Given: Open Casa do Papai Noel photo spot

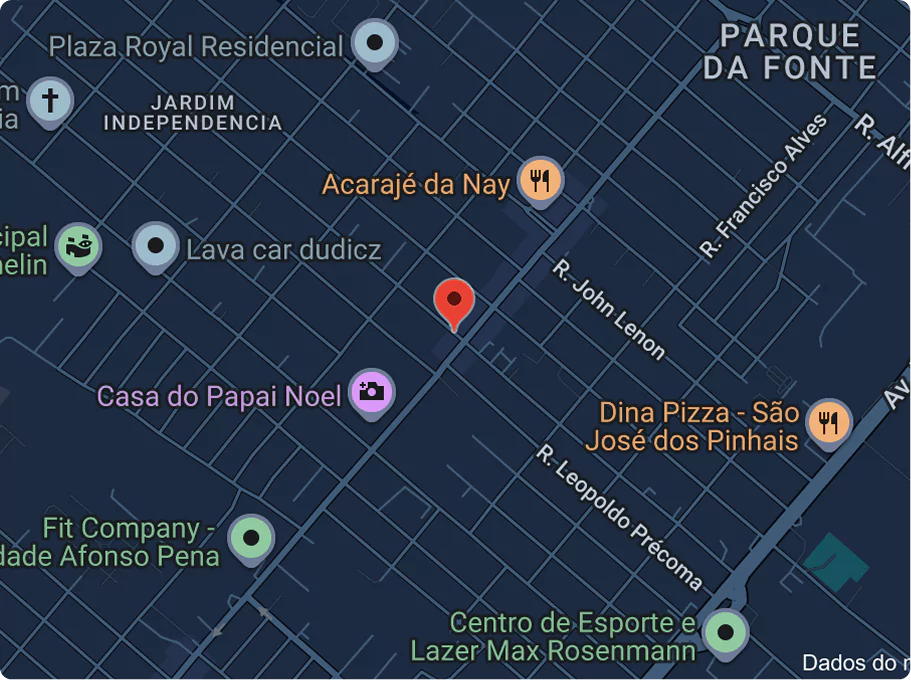Looking at the screenshot, I should (x=371, y=392).
